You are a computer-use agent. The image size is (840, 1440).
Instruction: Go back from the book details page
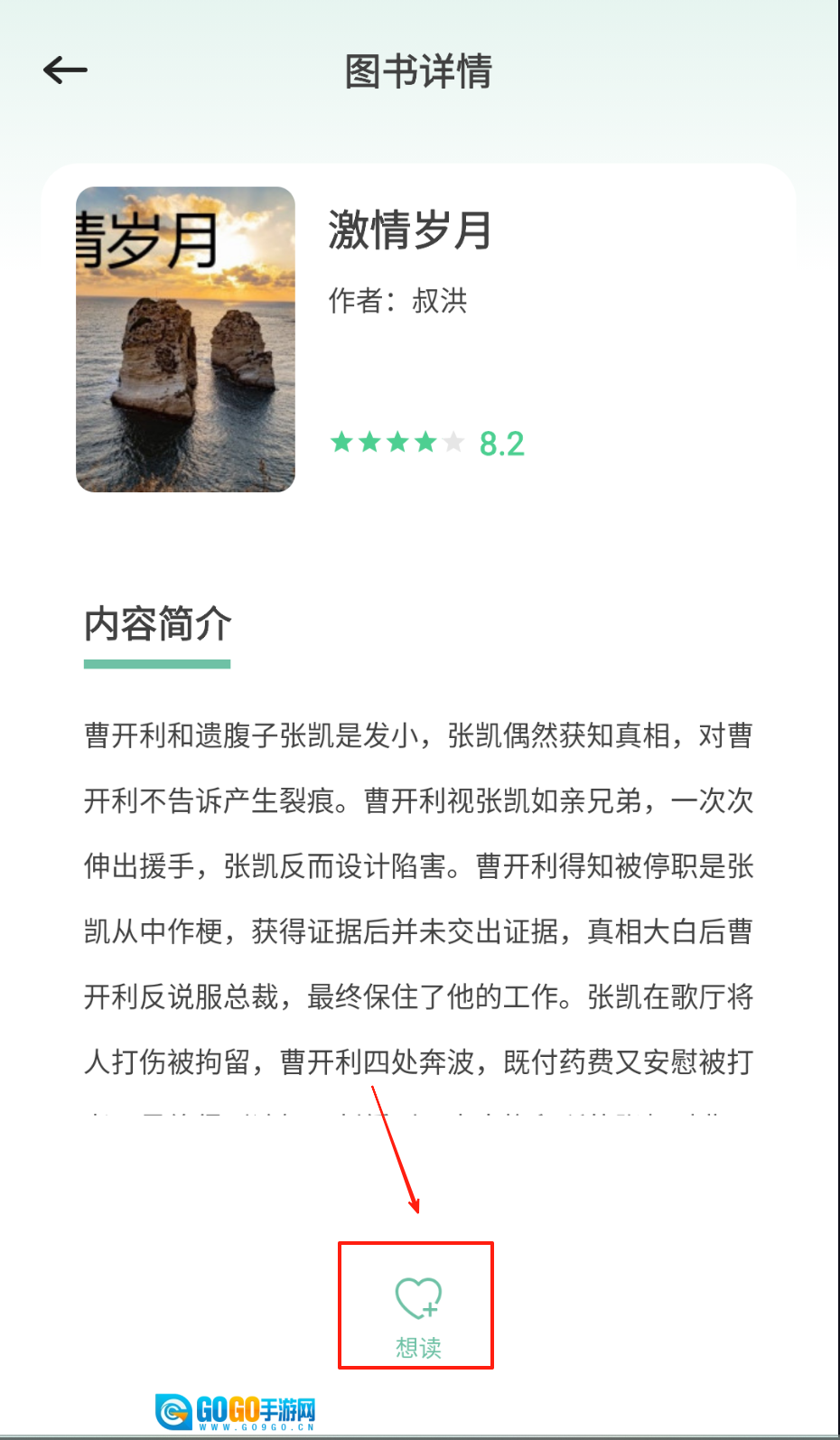coord(65,70)
